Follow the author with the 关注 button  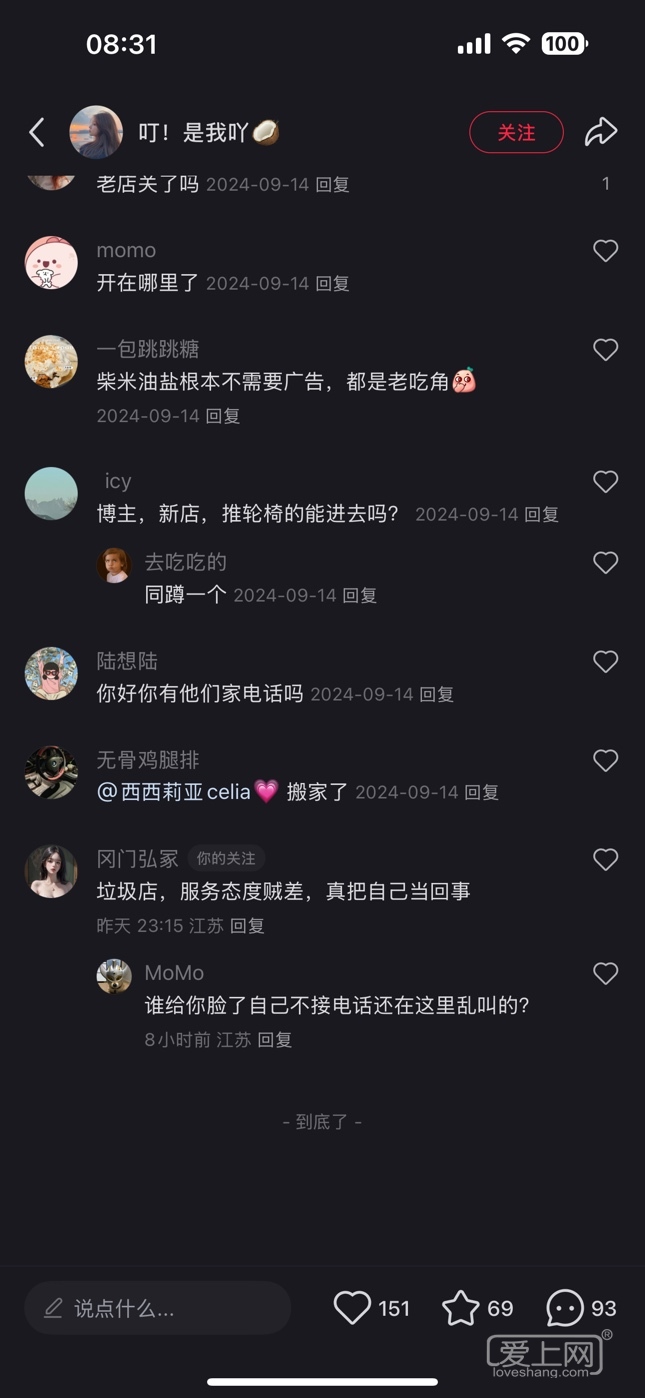coord(516,132)
